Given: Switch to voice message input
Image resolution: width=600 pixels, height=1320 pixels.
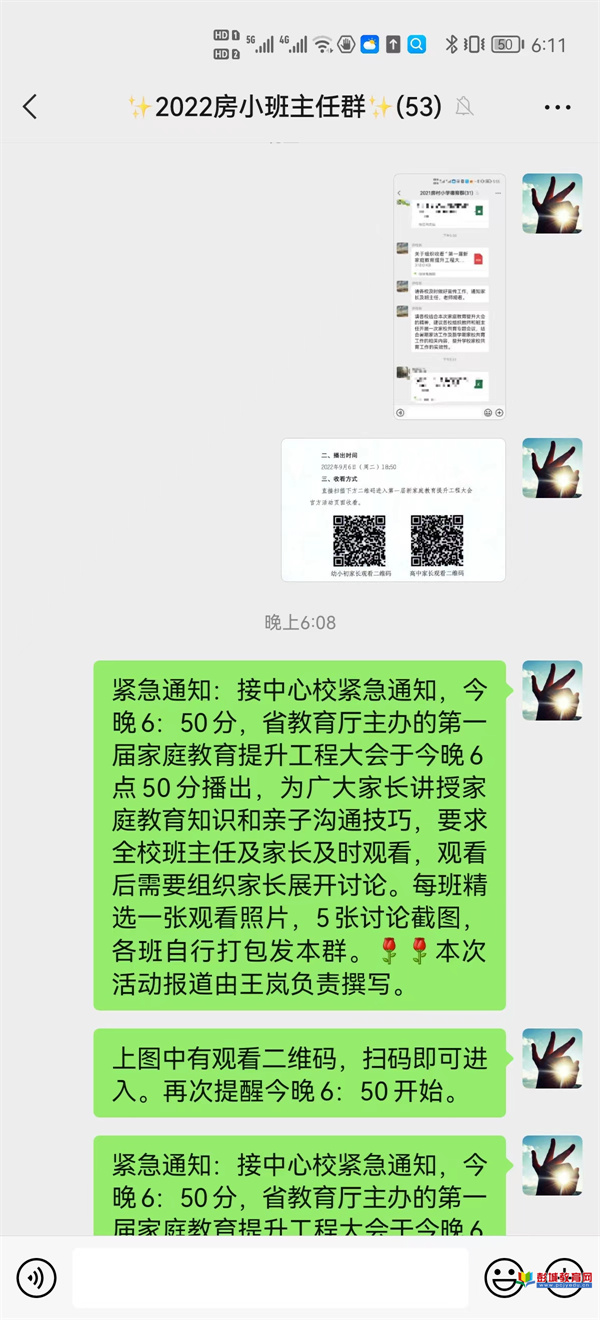Looking at the screenshot, I should tap(37, 1277).
